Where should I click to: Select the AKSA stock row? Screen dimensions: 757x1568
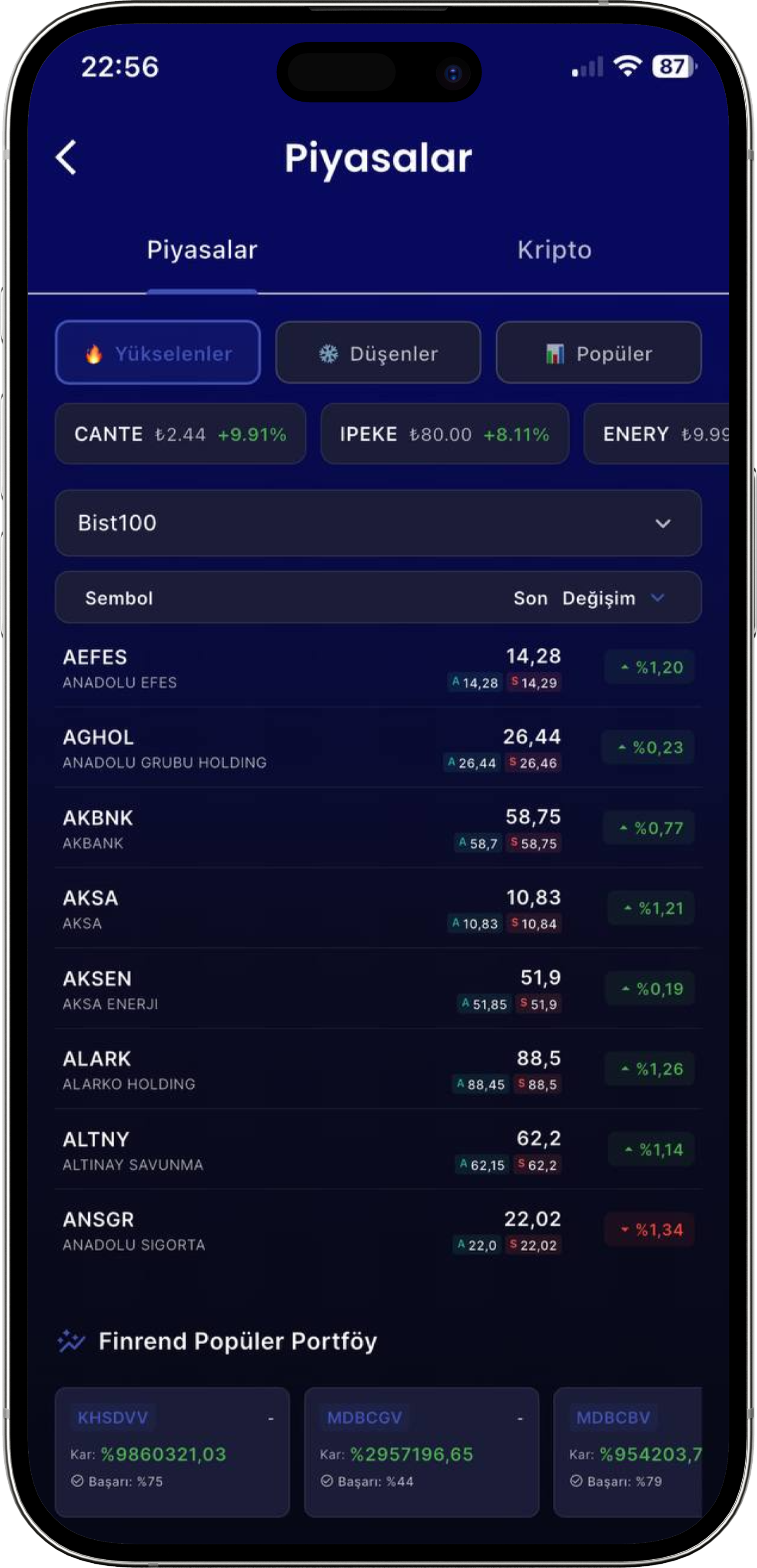378,909
